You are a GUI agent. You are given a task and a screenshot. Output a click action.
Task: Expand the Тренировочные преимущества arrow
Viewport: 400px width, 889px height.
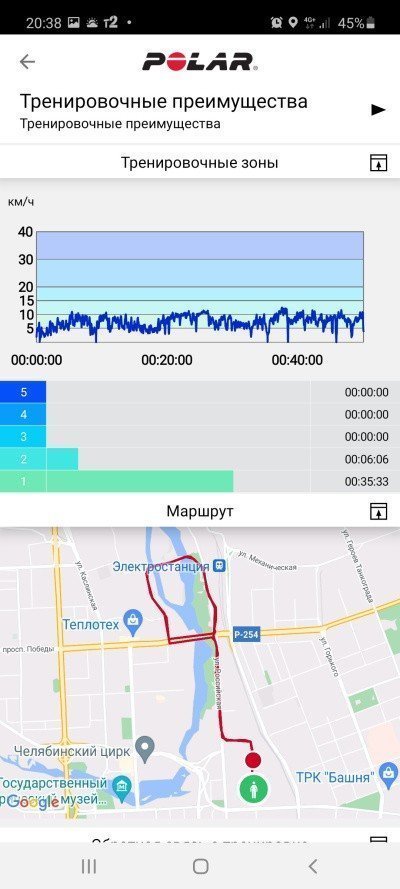[x=378, y=110]
